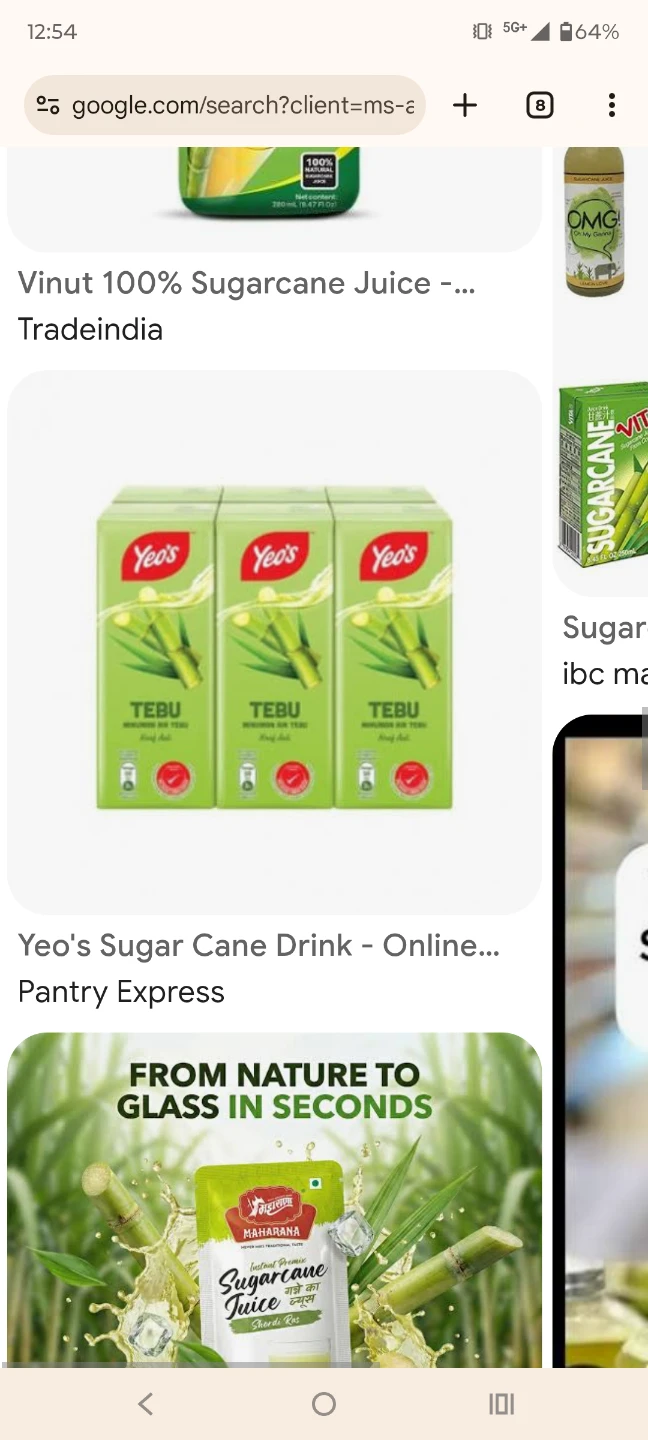Go back with the system back button

click(146, 1404)
